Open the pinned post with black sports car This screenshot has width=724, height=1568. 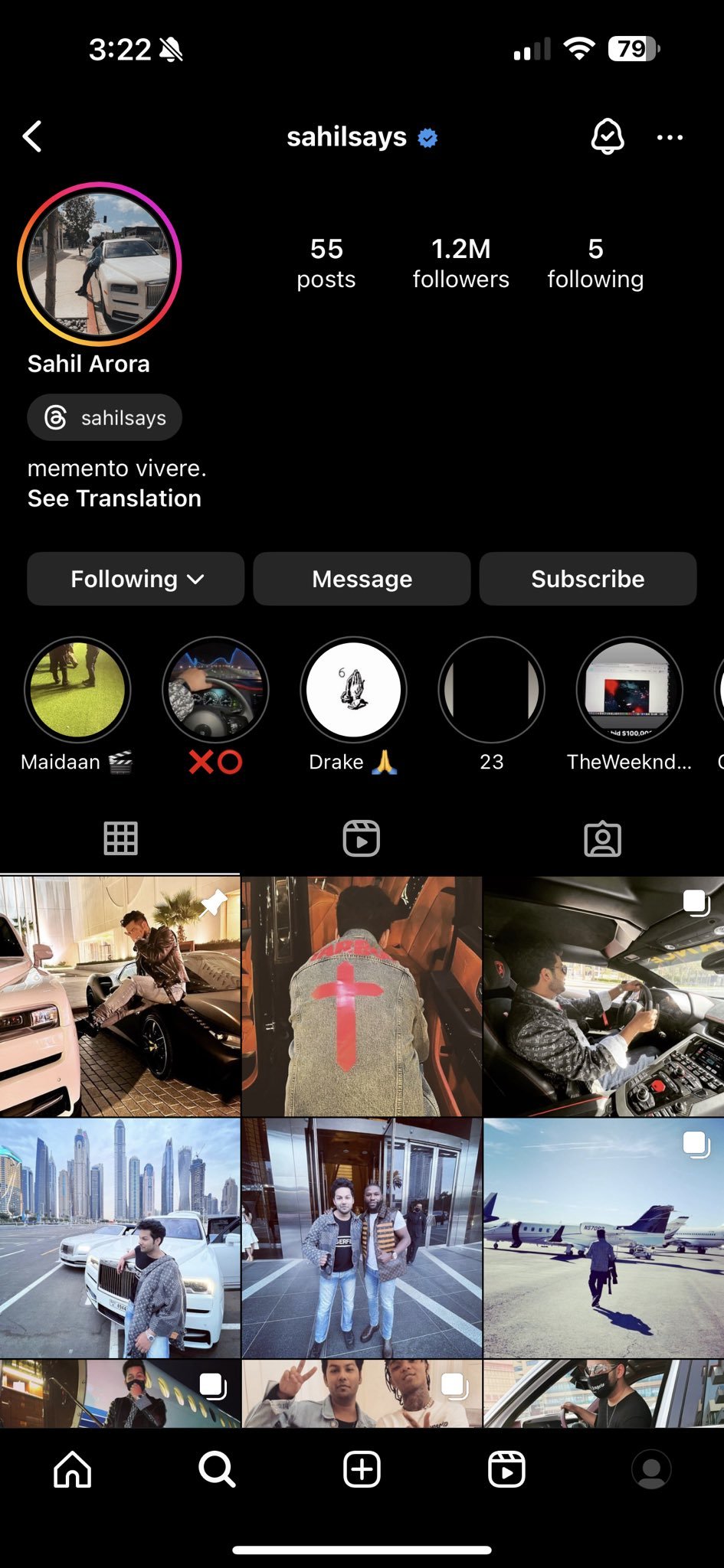[x=120, y=996]
